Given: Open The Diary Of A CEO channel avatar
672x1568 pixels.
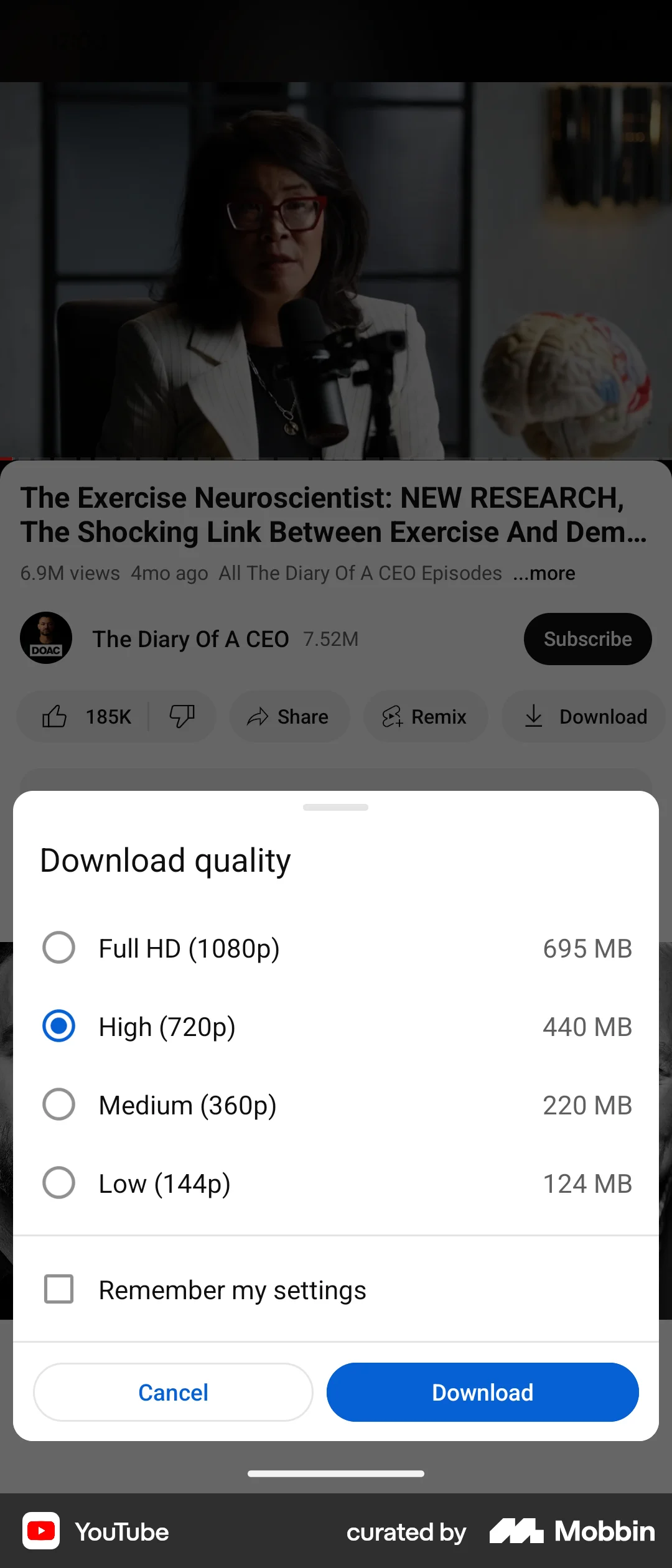Looking at the screenshot, I should click(x=45, y=638).
